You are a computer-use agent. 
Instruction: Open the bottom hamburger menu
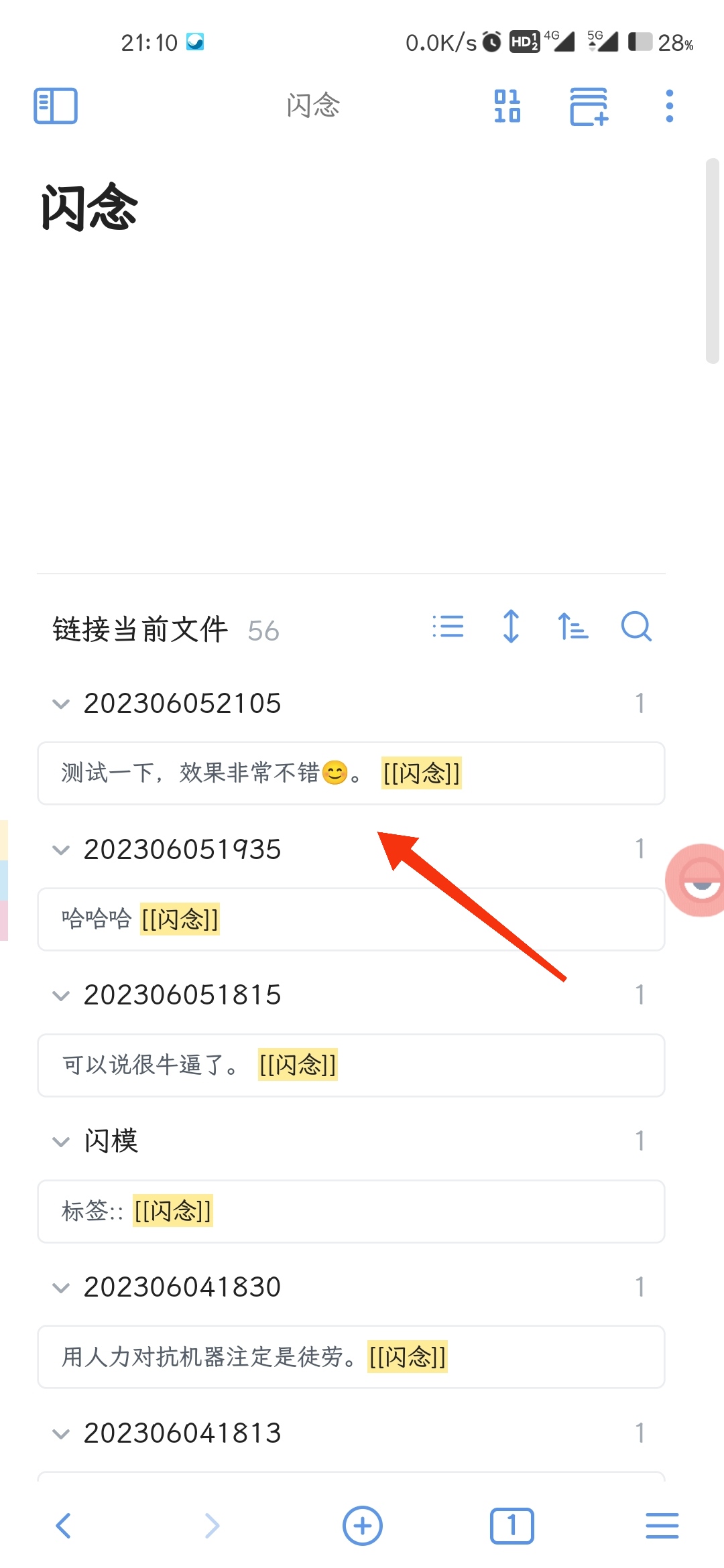point(662,1526)
